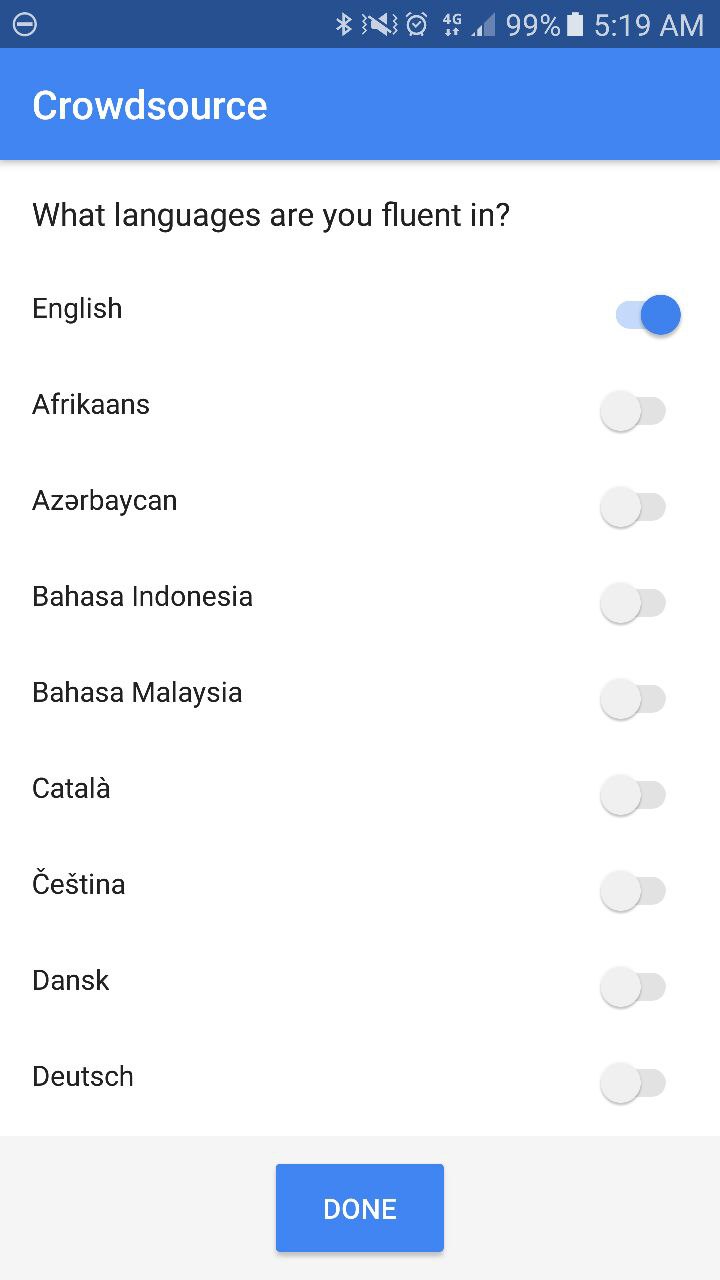Enable Bahasa Malaysia switch
Image resolution: width=720 pixels, height=1280 pixels.
[x=633, y=699]
